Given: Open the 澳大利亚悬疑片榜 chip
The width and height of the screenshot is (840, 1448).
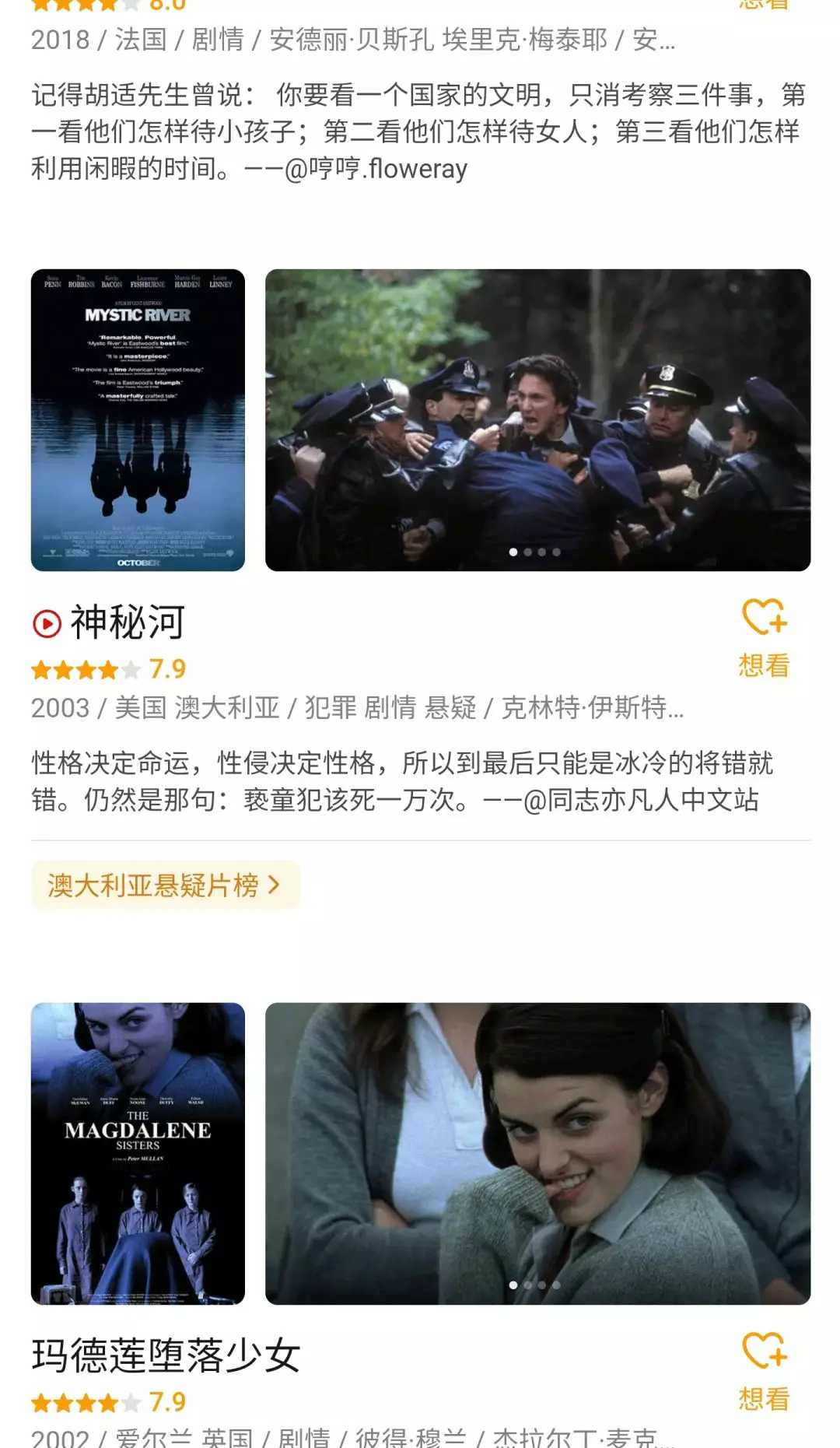Looking at the screenshot, I should tap(165, 885).
